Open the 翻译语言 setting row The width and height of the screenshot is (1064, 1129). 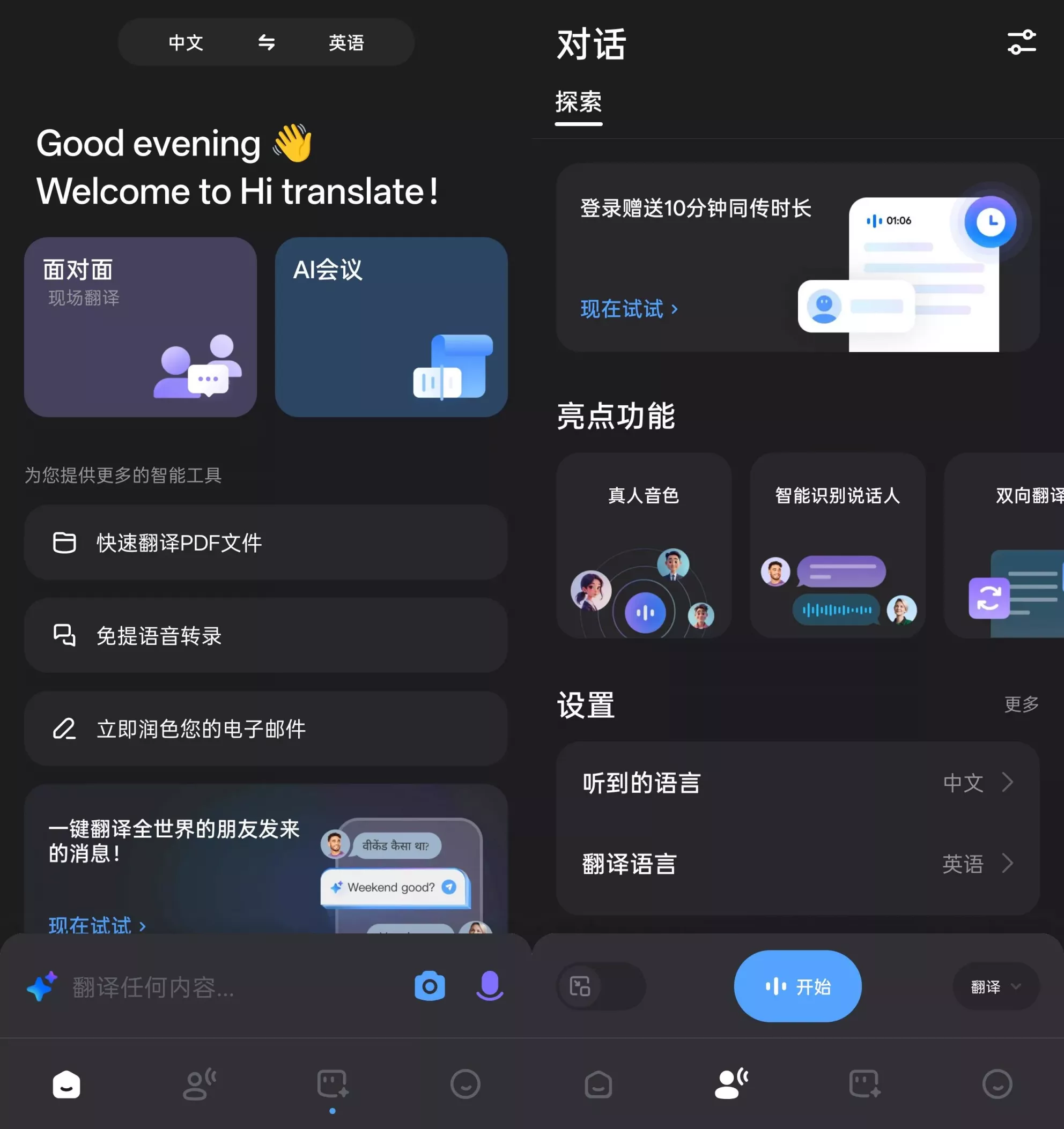pos(797,864)
